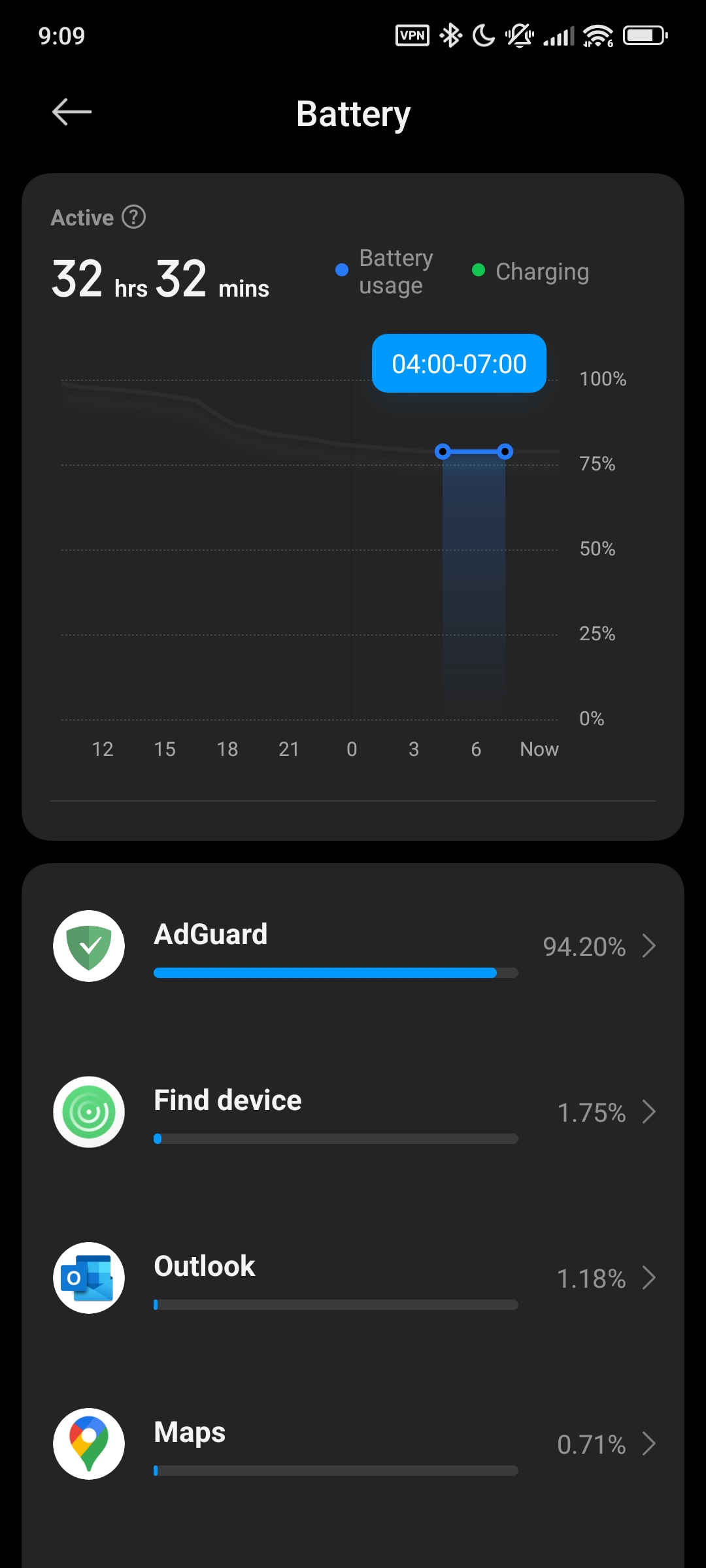Show Maps battery usage details
The height and width of the screenshot is (1568, 706).
click(x=353, y=1444)
